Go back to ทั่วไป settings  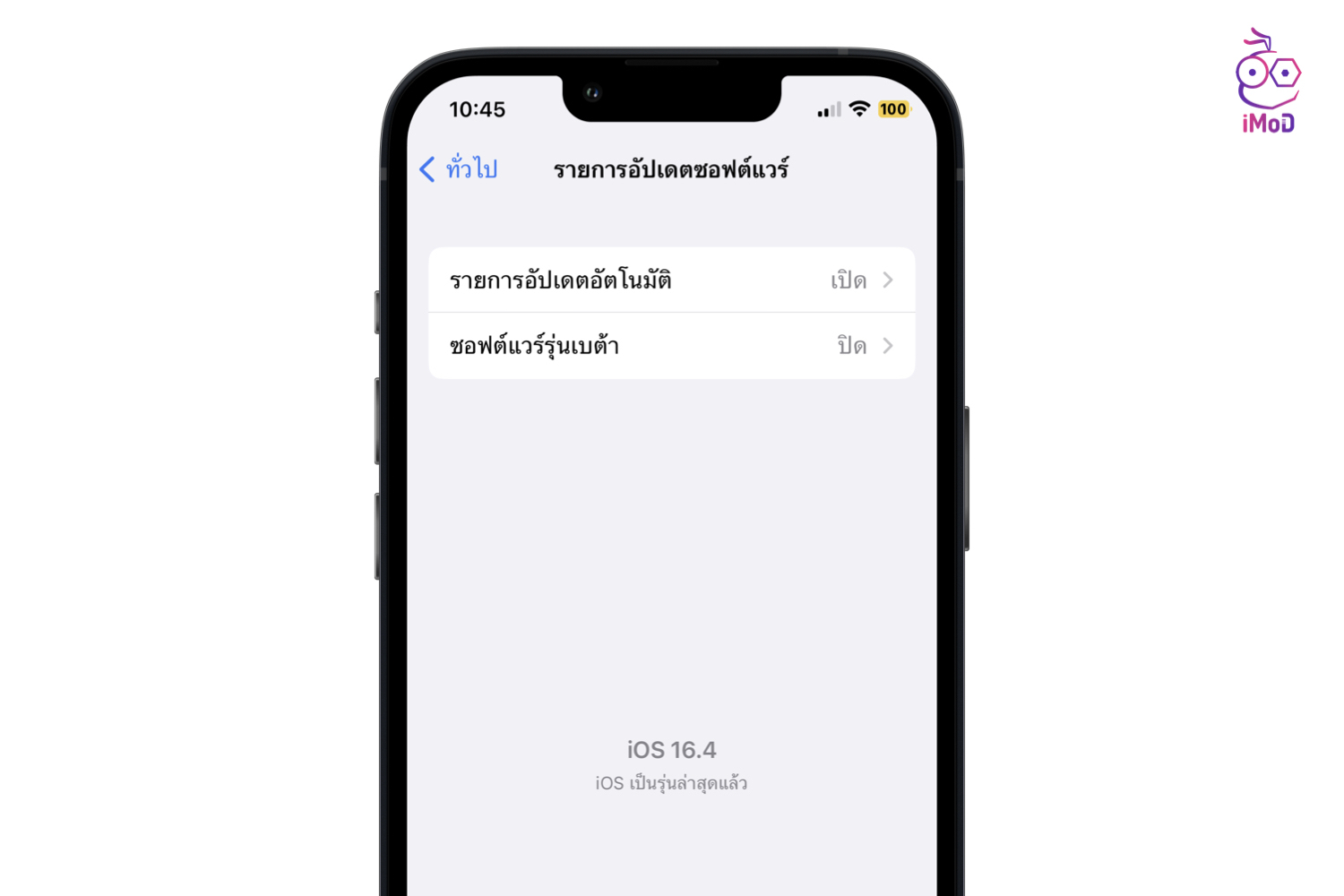pyautogui.click(x=459, y=168)
